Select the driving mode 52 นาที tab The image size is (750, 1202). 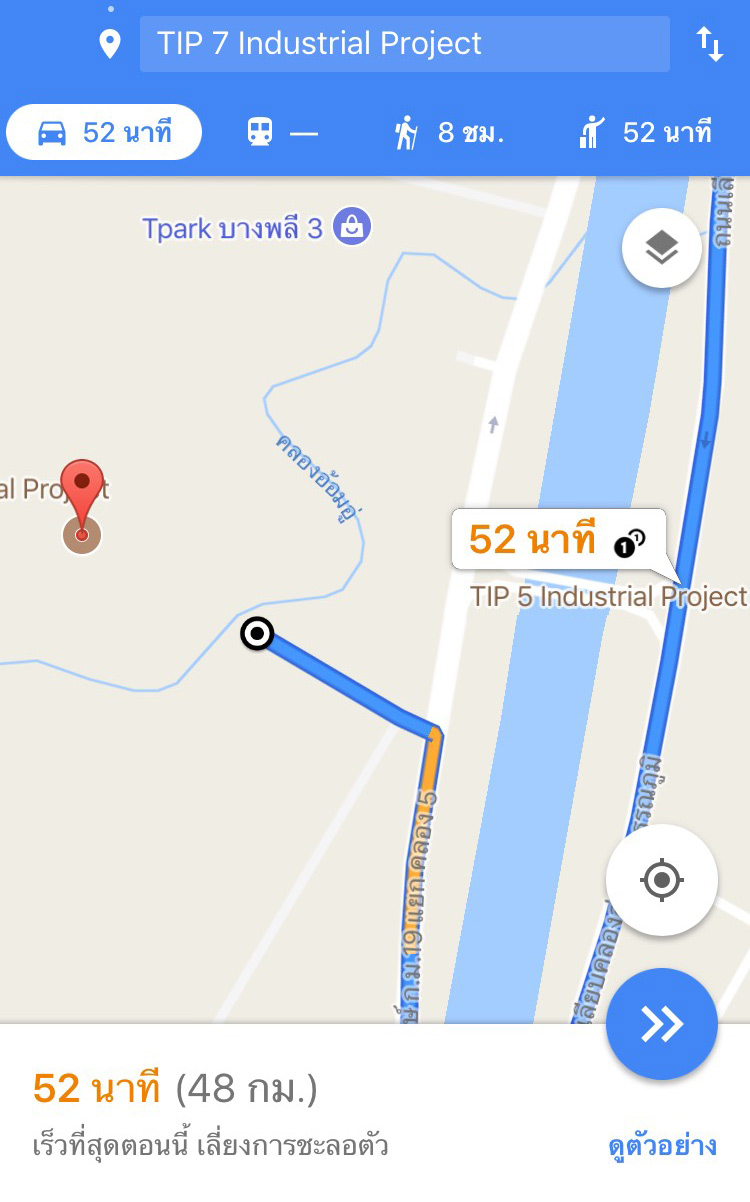[x=104, y=132]
